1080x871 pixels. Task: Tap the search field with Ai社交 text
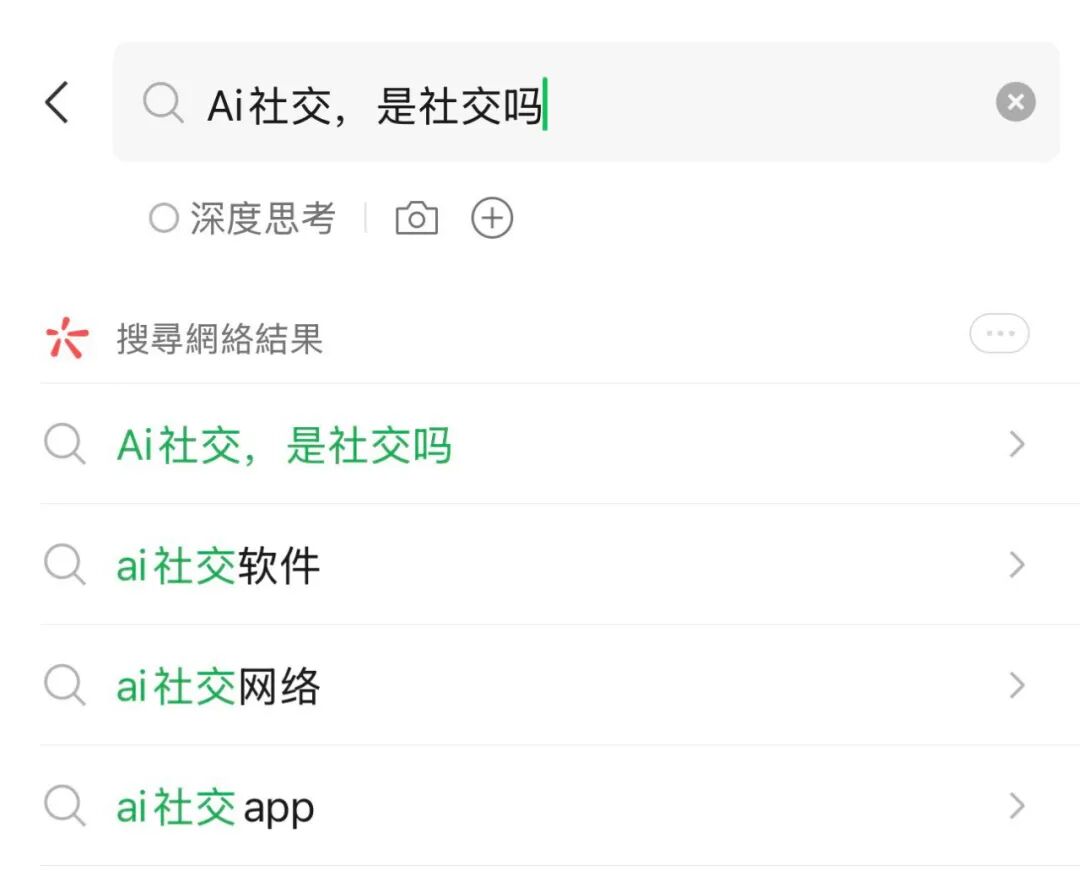[x=560, y=103]
